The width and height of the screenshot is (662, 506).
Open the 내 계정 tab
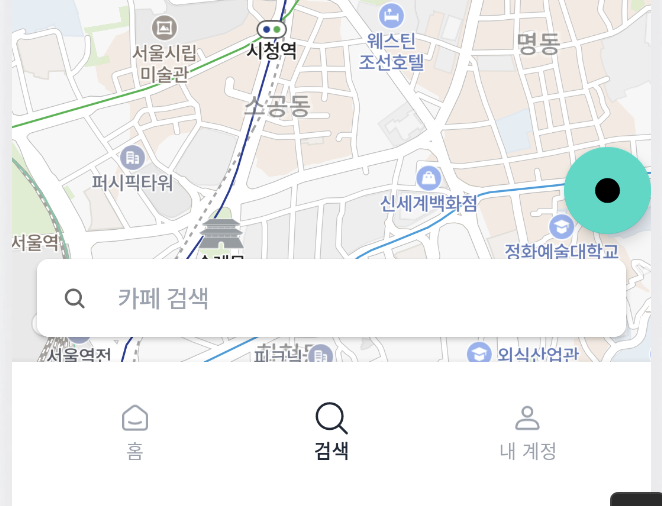tap(527, 432)
